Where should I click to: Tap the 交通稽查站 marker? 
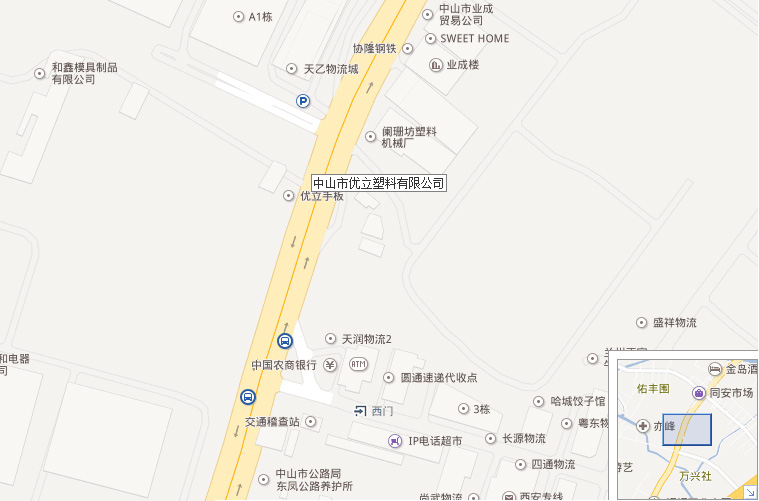pyautogui.click(x=310, y=422)
